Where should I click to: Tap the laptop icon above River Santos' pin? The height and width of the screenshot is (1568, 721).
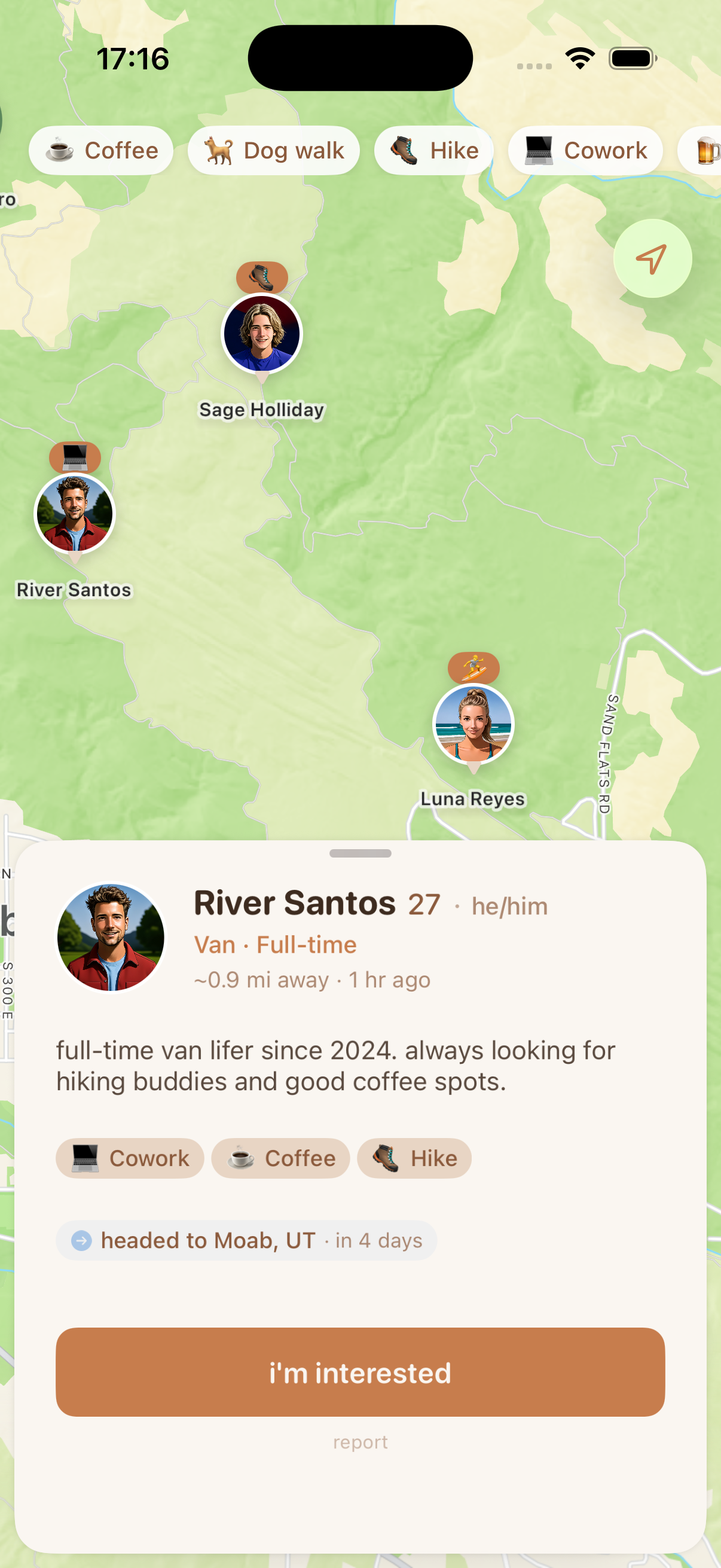point(74,457)
